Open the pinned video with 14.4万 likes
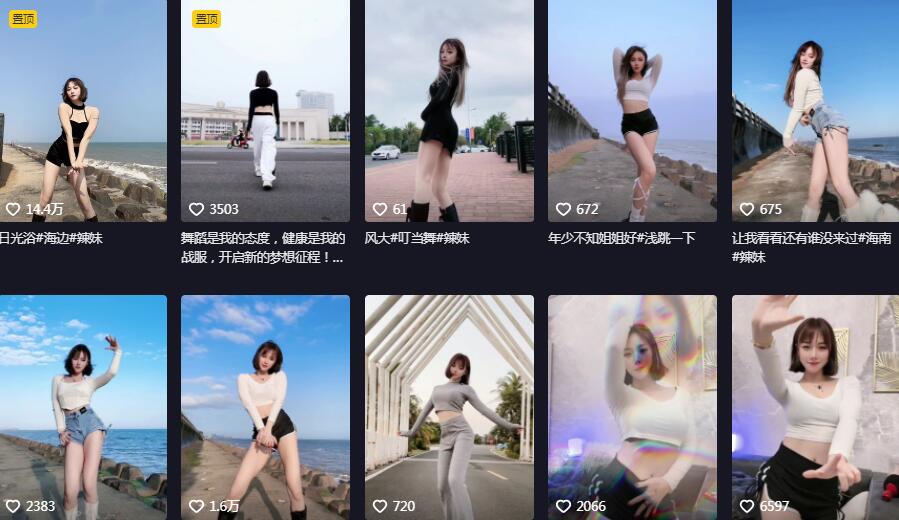The width and height of the screenshot is (899, 520). pos(83,110)
